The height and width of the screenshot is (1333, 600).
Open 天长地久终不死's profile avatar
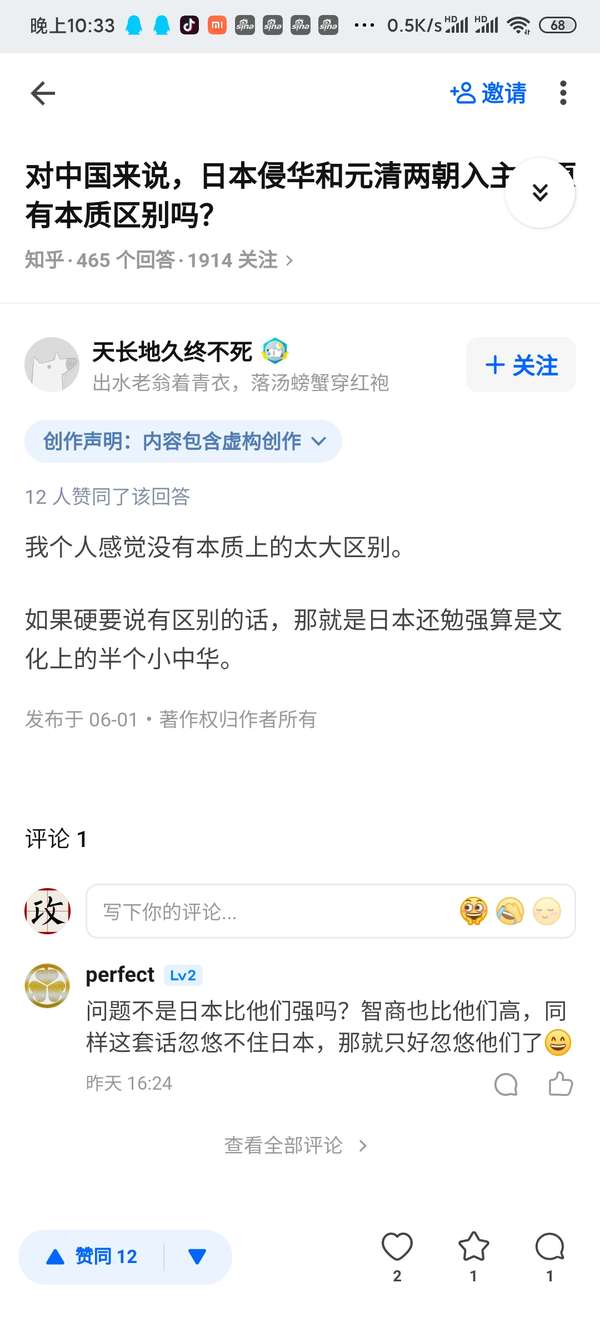point(52,364)
